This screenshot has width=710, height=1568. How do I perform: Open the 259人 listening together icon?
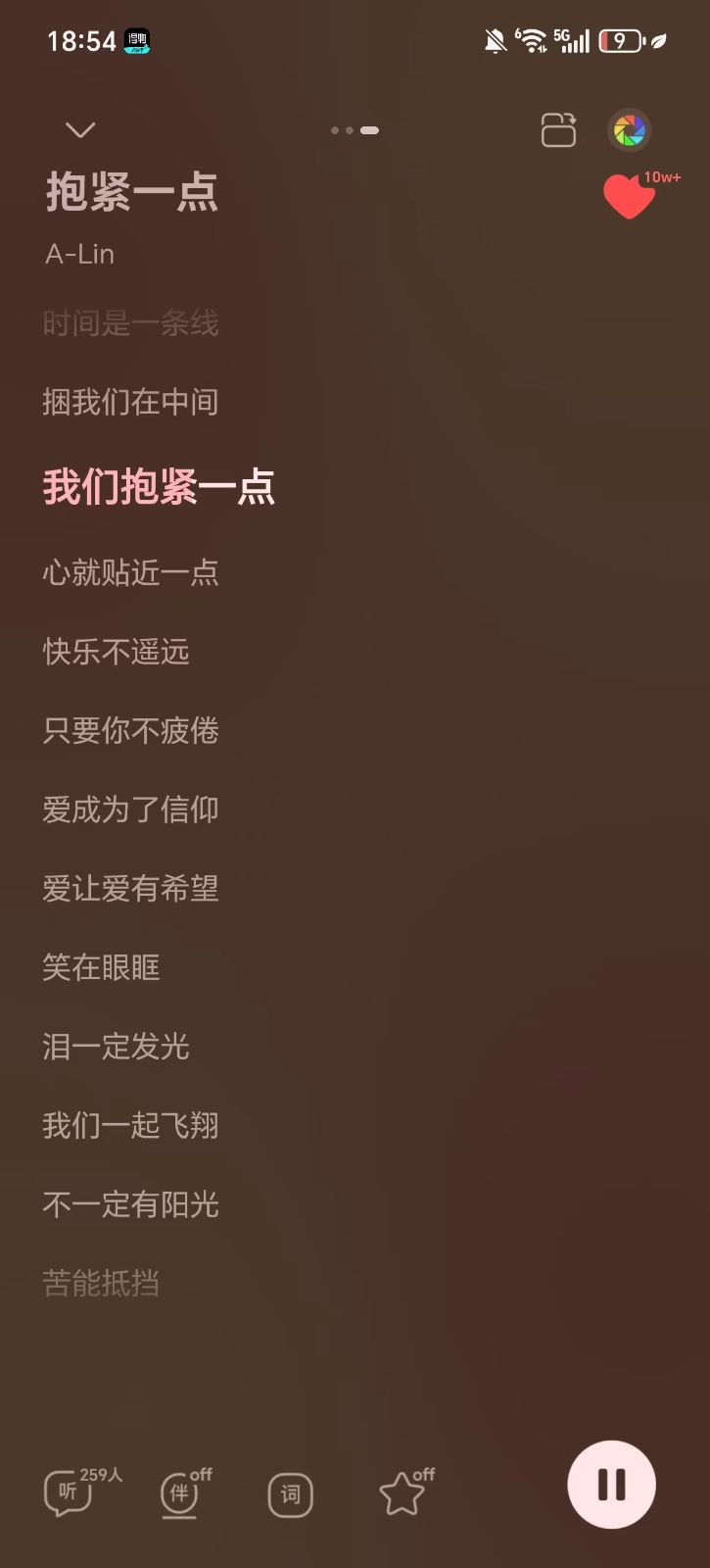pyautogui.click(x=71, y=1494)
